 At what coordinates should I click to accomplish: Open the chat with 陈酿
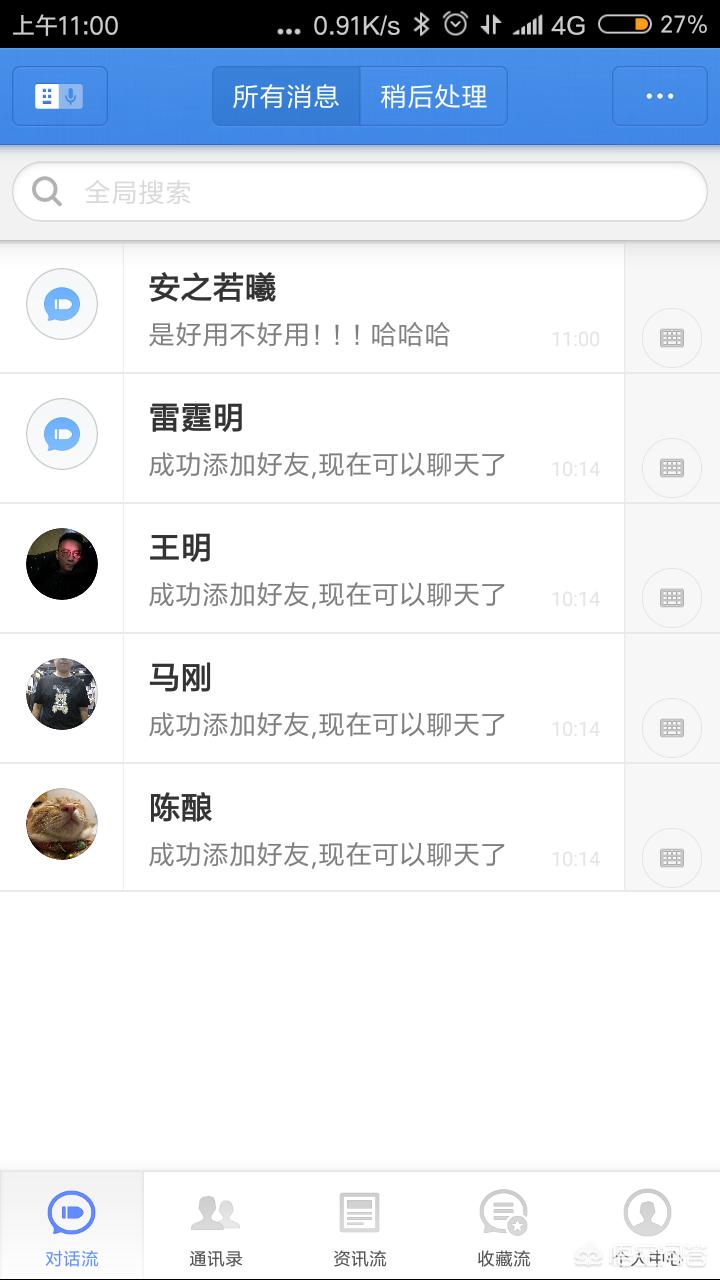370,828
